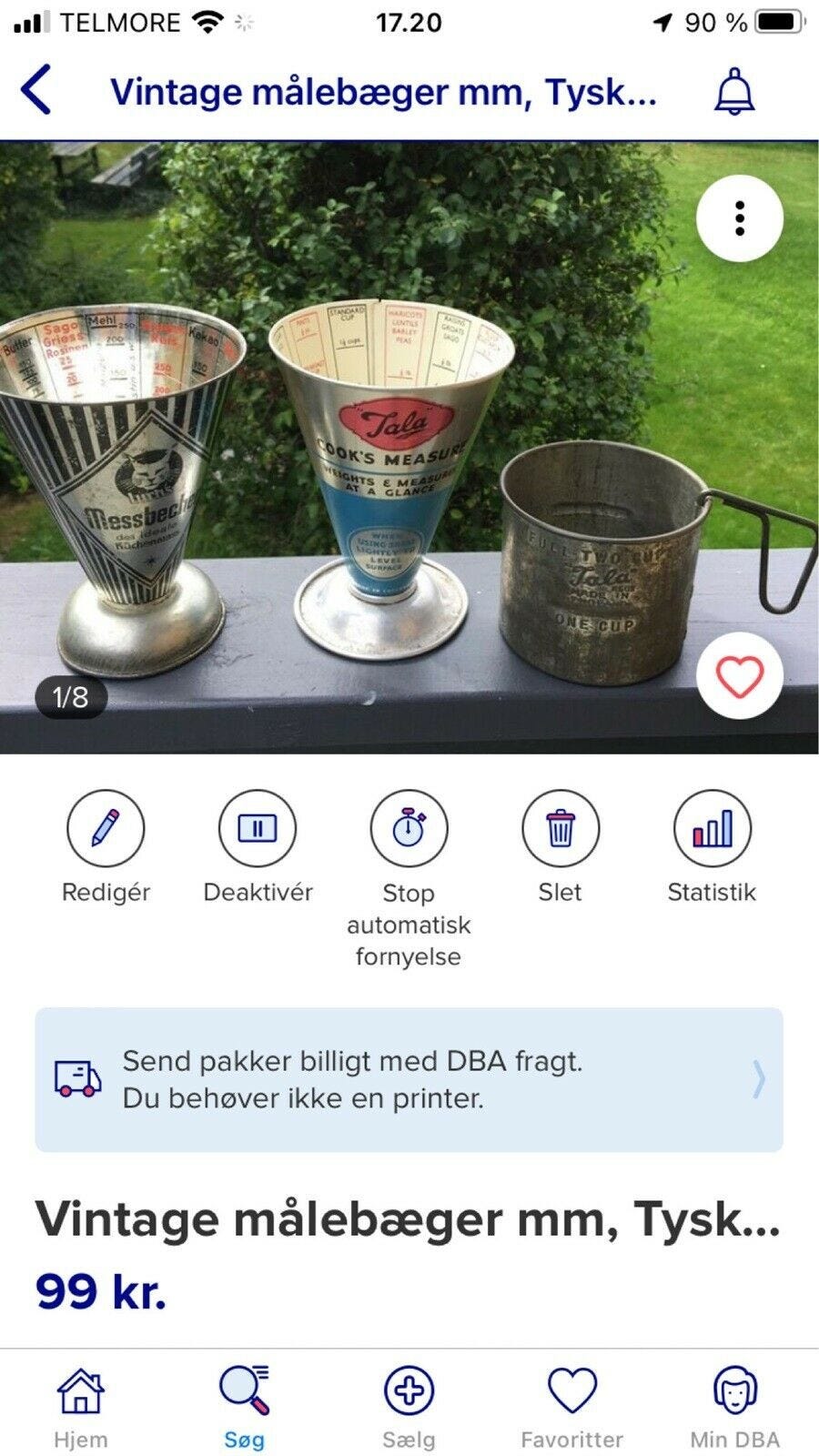Click the Slet trash icon
Viewport: 819px width, 1456px height.
click(561, 829)
